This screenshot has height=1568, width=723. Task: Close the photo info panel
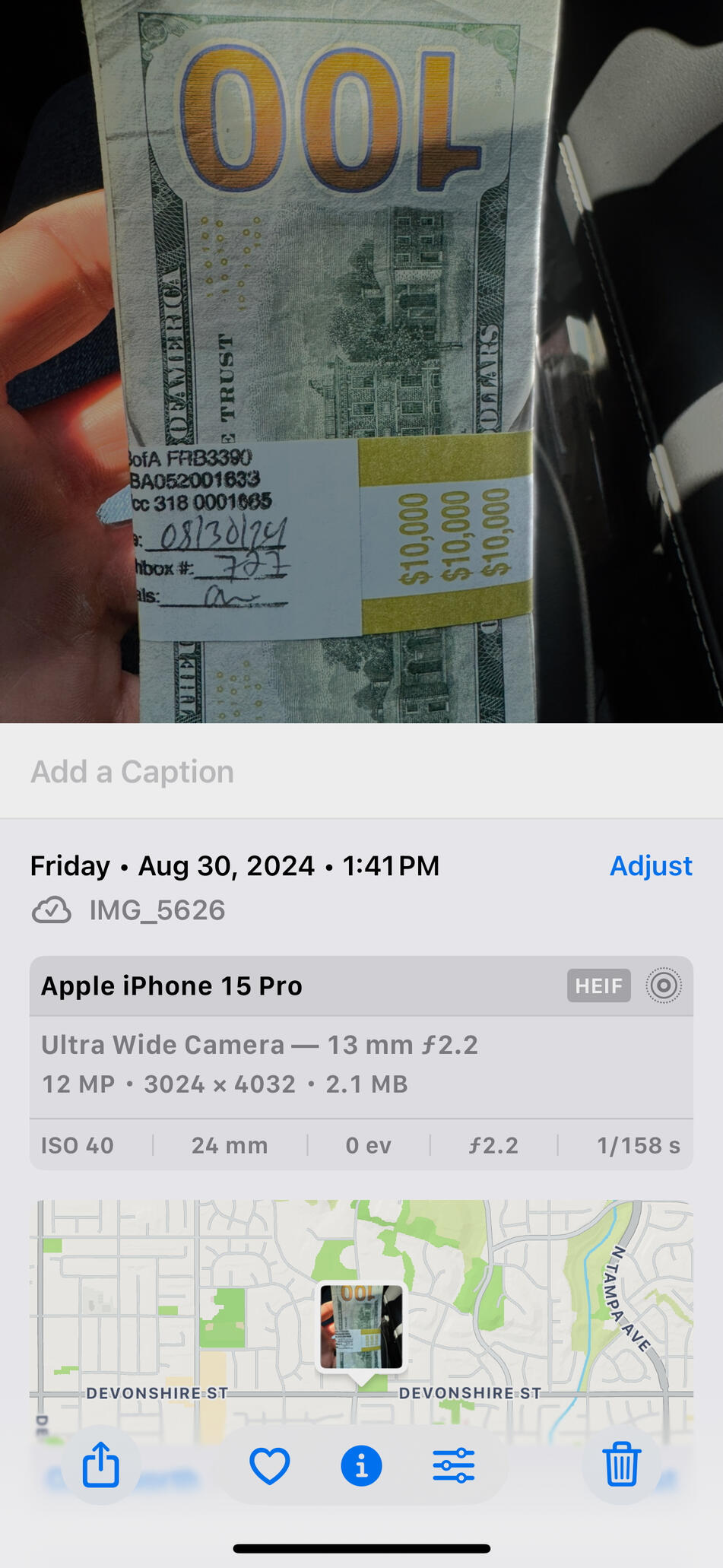[361, 1465]
